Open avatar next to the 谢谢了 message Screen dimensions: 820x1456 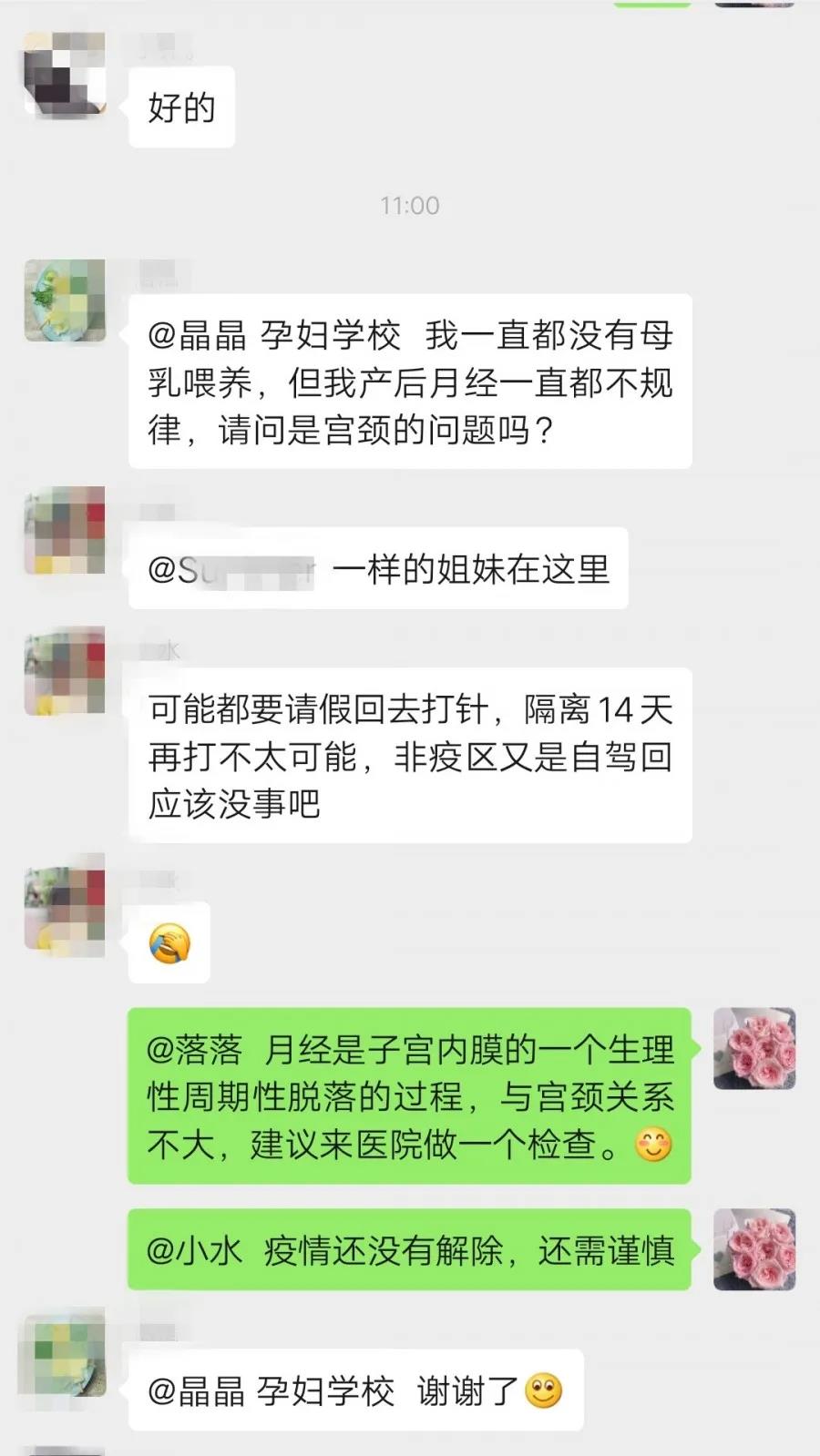pos(65,1356)
